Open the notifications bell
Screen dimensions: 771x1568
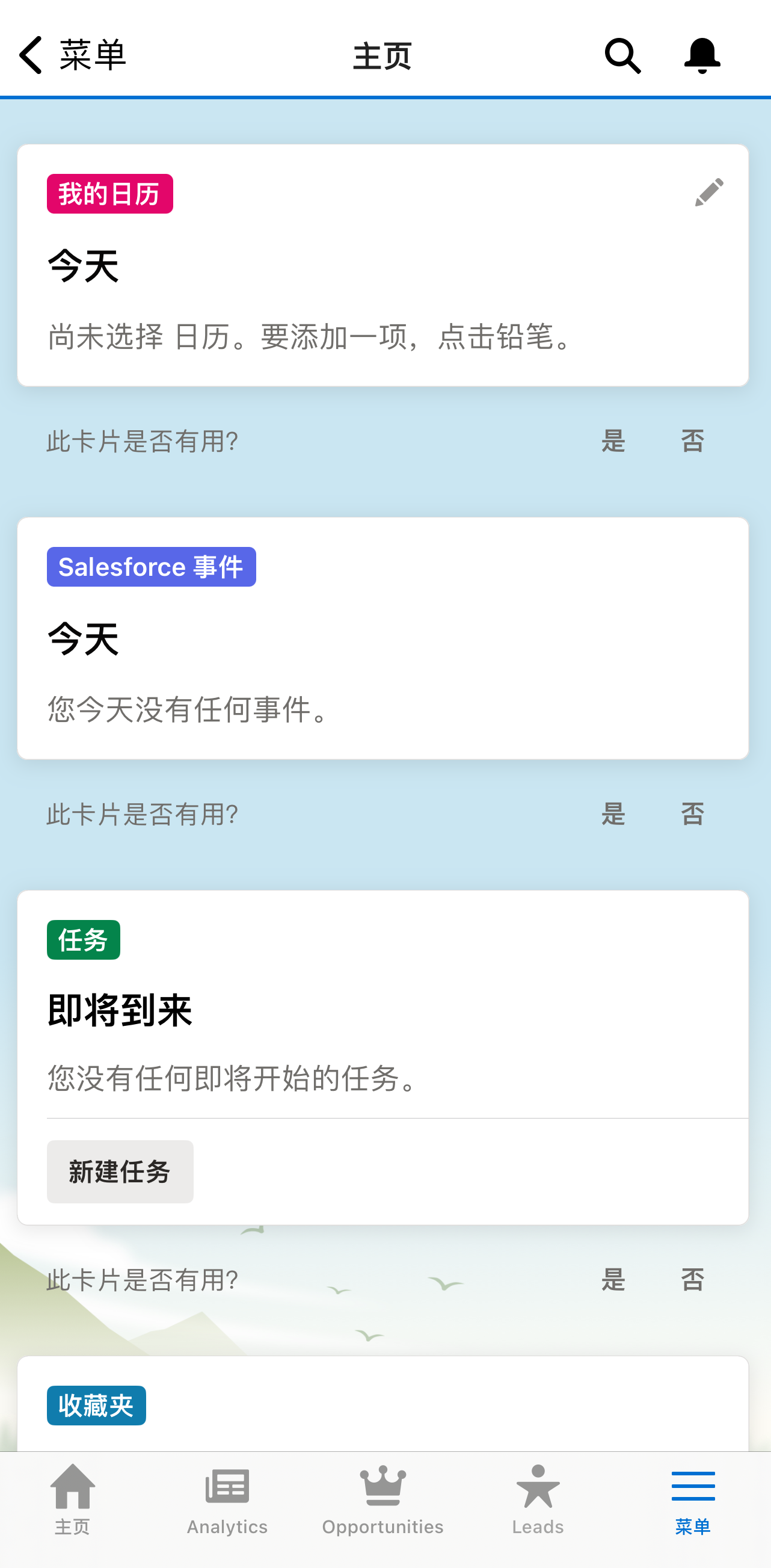702,56
